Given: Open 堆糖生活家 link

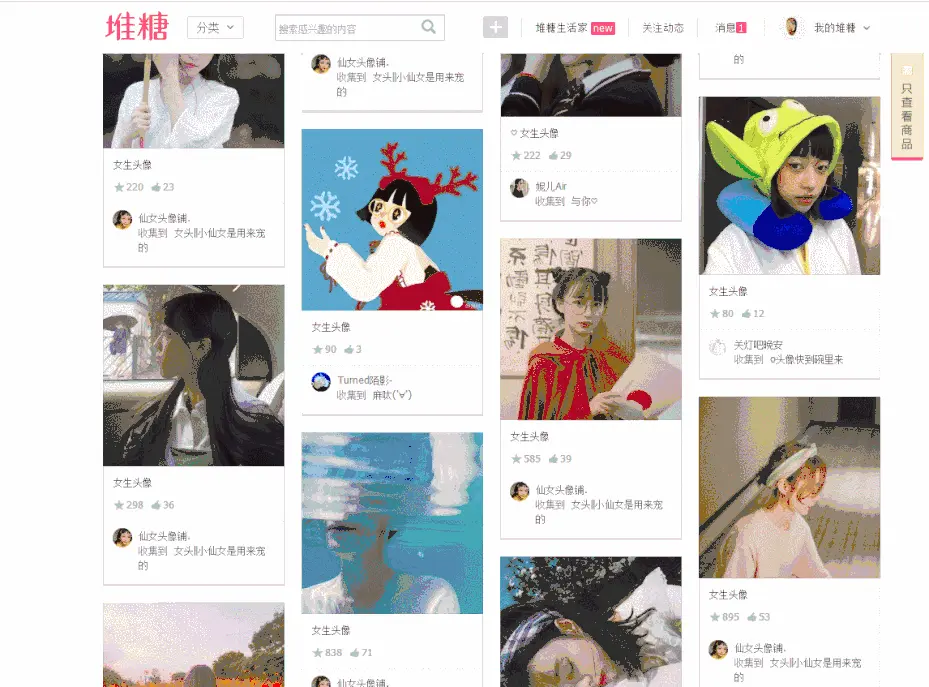Looking at the screenshot, I should 574,28.
